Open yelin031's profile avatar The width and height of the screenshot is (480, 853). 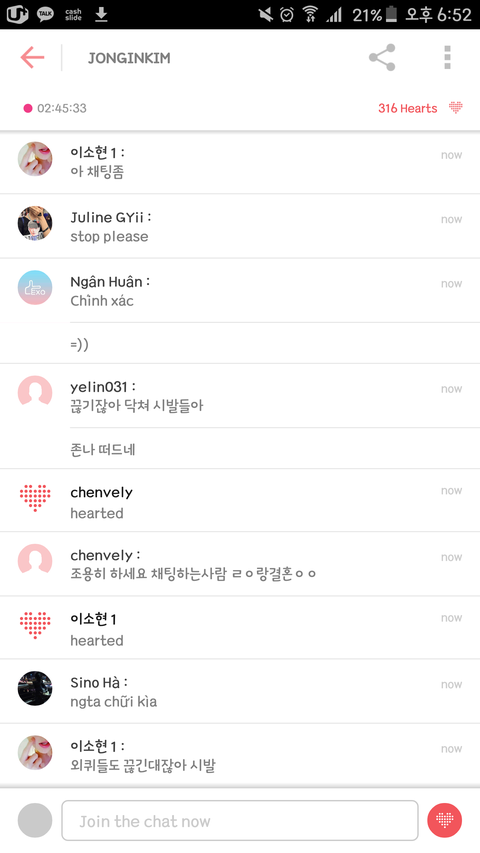point(35,392)
